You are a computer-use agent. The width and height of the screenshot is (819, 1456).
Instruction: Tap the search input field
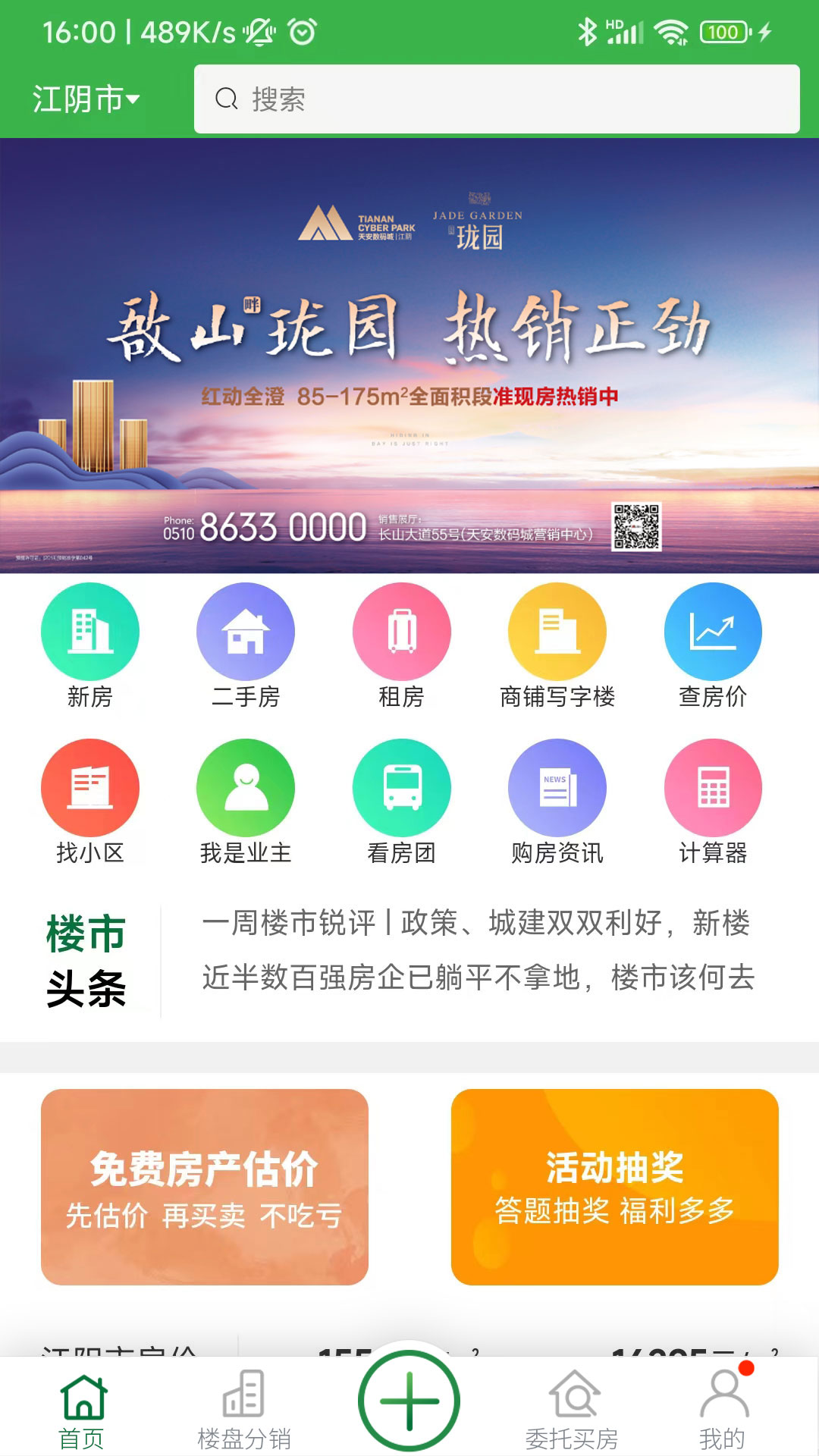click(496, 99)
